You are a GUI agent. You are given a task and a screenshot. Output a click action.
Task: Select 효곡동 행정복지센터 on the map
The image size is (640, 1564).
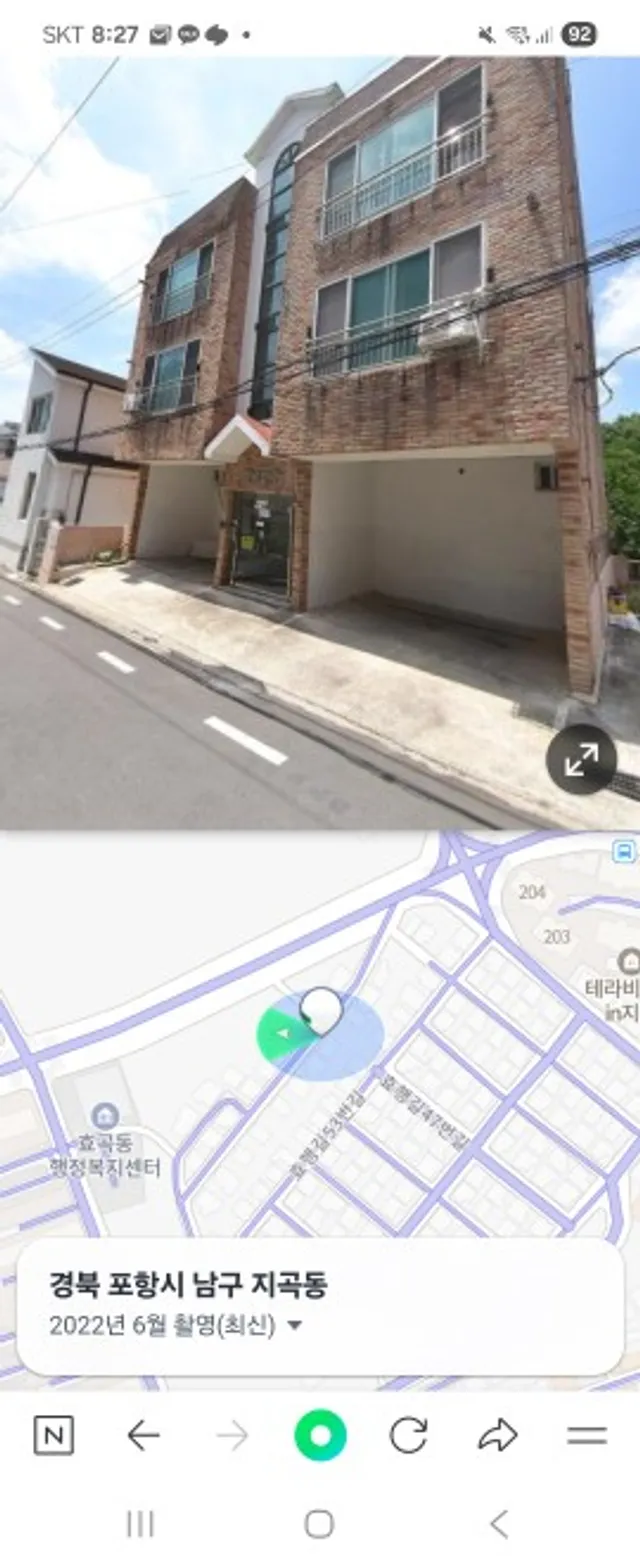pyautogui.click(x=104, y=1139)
